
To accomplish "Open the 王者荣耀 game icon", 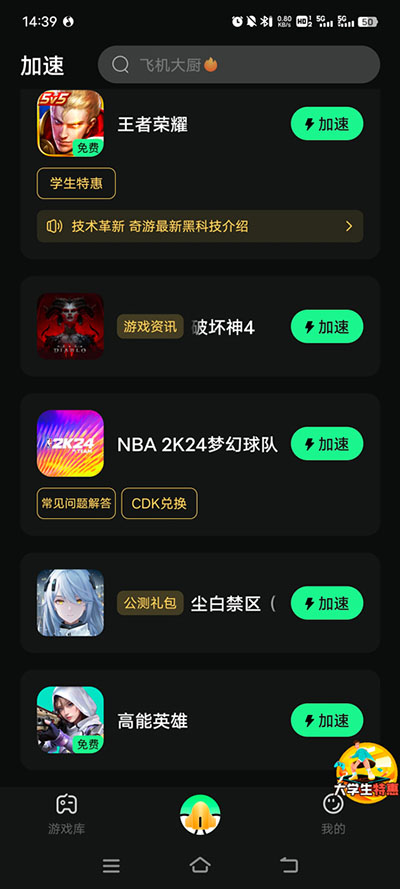I will point(70,122).
